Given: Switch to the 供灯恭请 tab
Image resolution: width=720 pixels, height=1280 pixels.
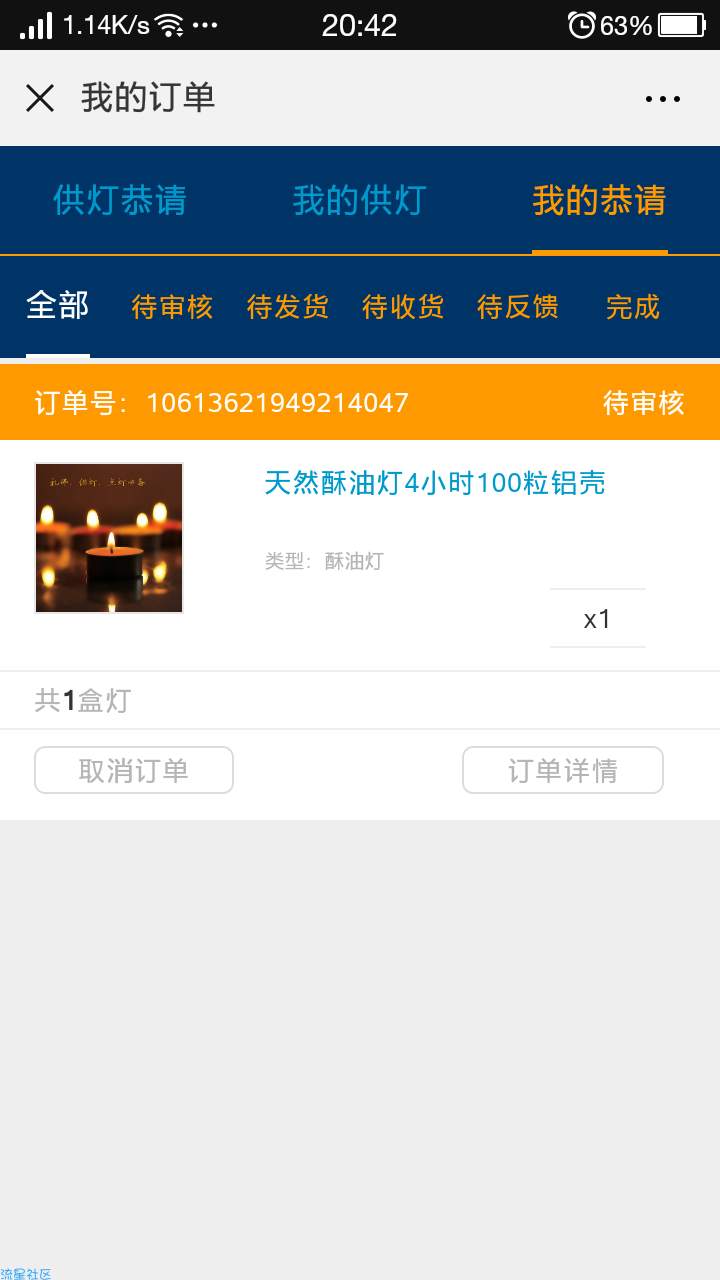Looking at the screenshot, I should tap(120, 200).
